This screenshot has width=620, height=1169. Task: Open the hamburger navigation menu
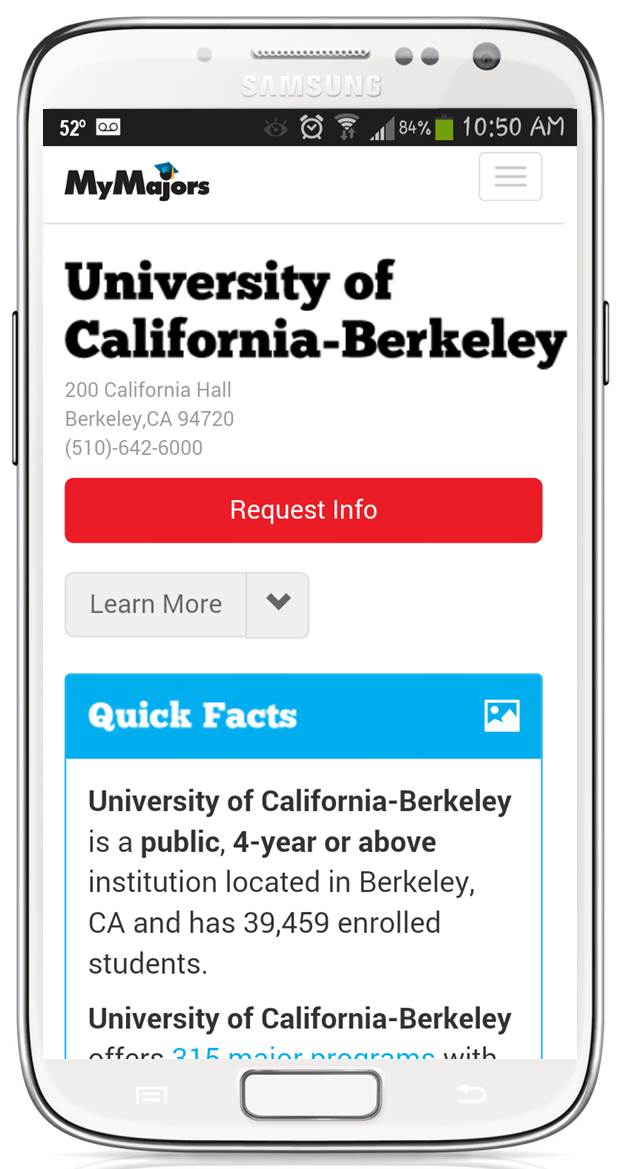pos(510,177)
